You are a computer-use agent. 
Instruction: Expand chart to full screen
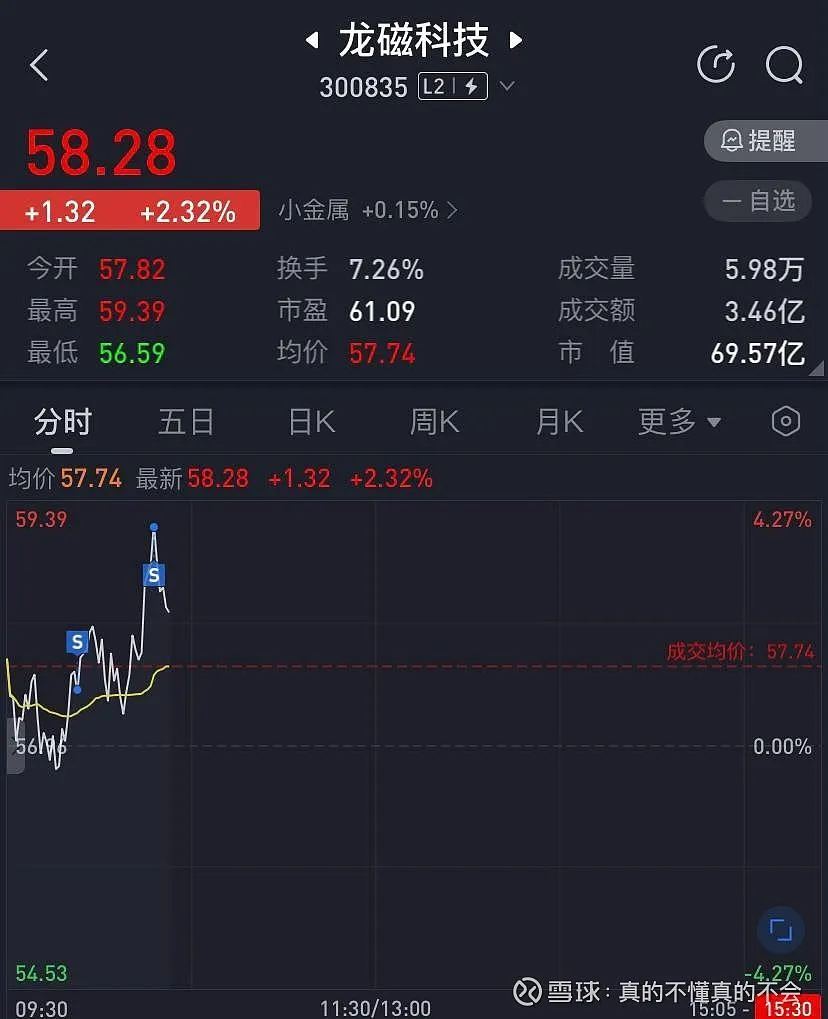coord(781,930)
